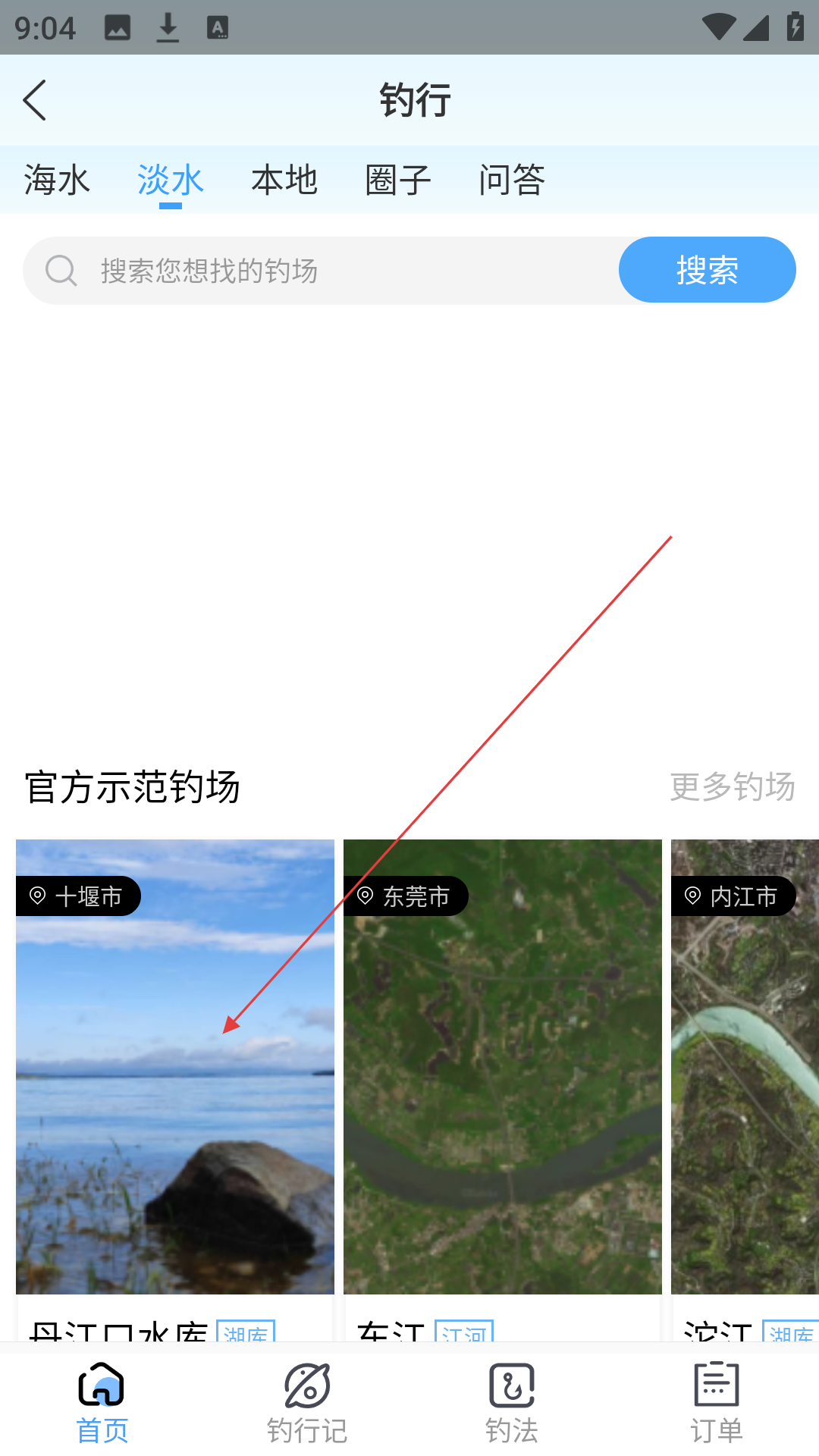The width and height of the screenshot is (819, 1456).
Task: Switch to the 海水 tab
Action: (x=57, y=180)
